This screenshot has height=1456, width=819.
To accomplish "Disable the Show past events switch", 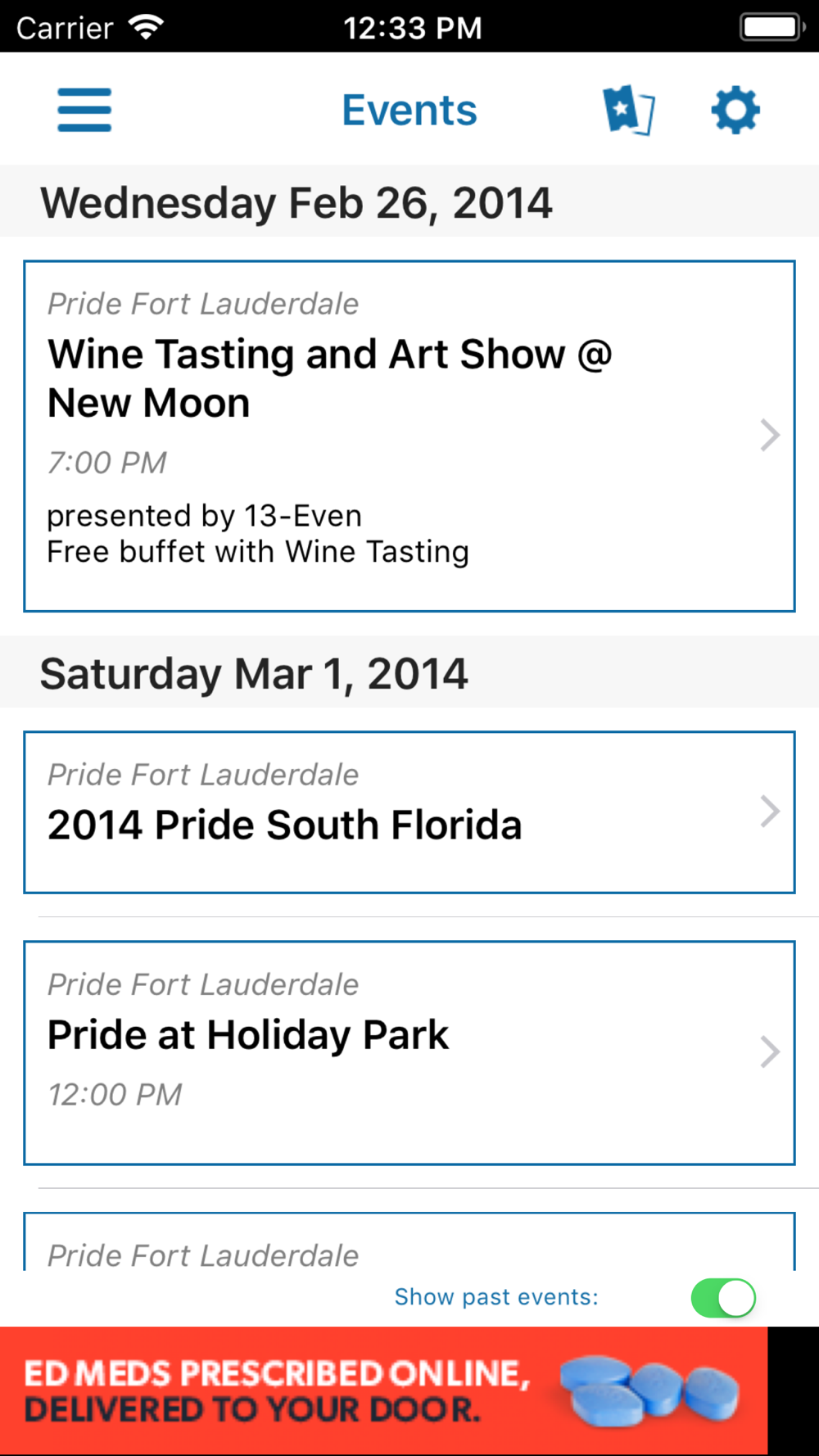I will point(723,1298).
